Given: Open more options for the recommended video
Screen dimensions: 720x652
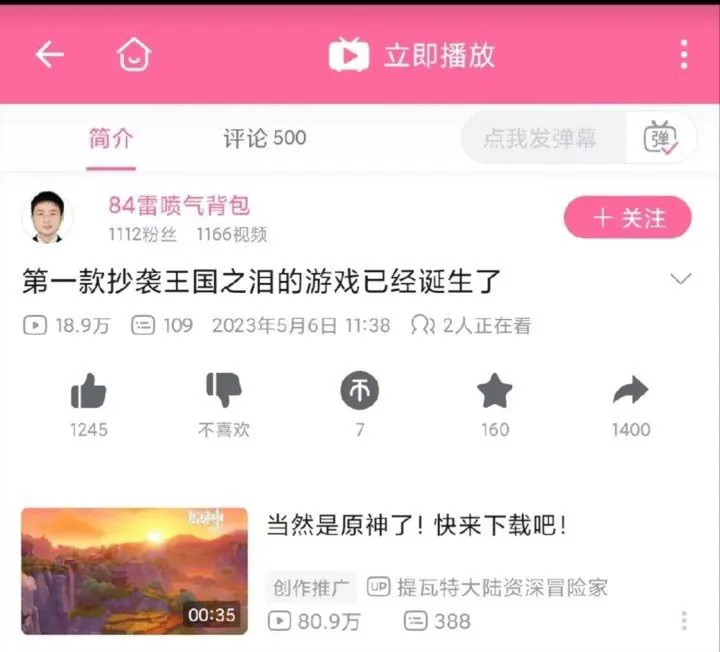Looking at the screenshot, I should click(x=684, y=620).
